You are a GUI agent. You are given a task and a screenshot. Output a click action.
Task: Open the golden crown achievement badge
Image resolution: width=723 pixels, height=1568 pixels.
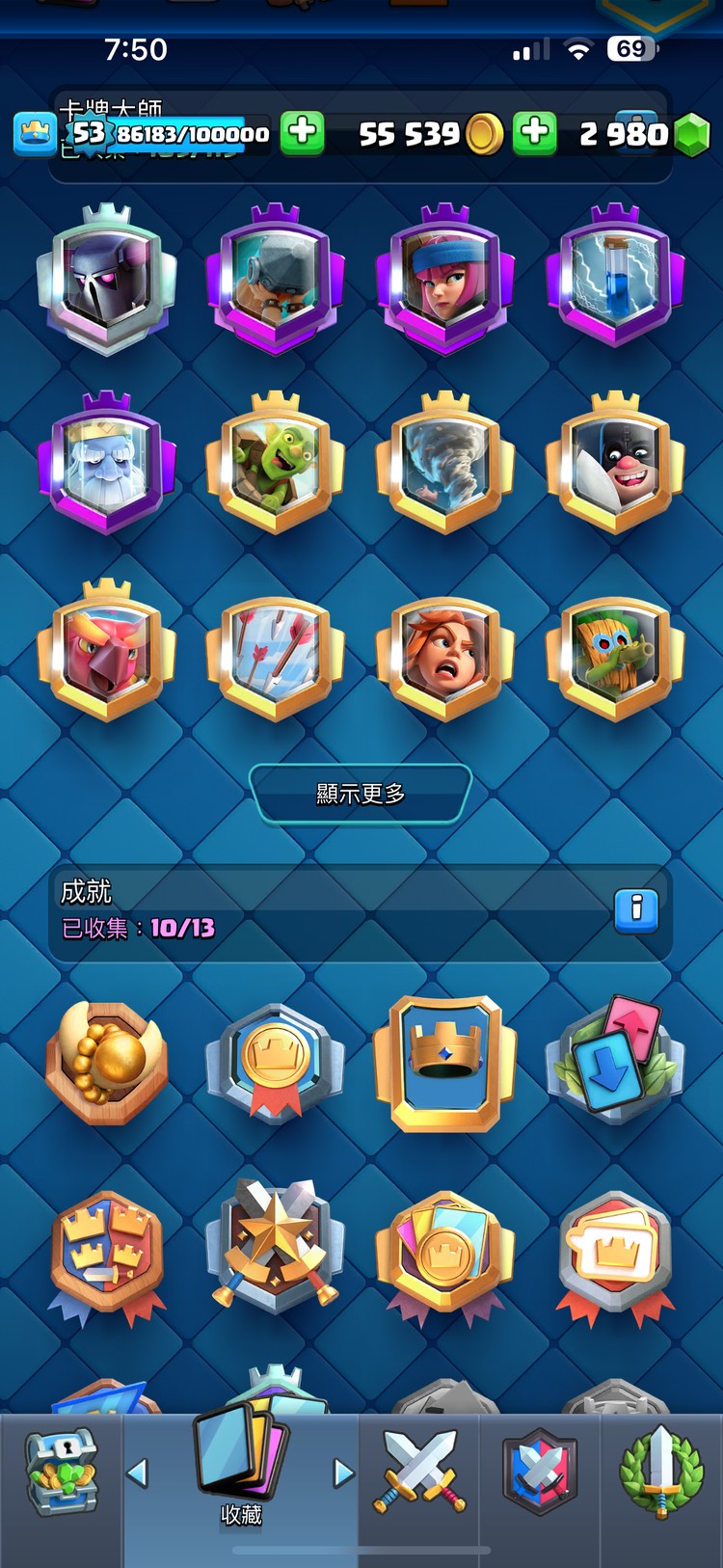pyautogui.click(x=445, y=1063)
